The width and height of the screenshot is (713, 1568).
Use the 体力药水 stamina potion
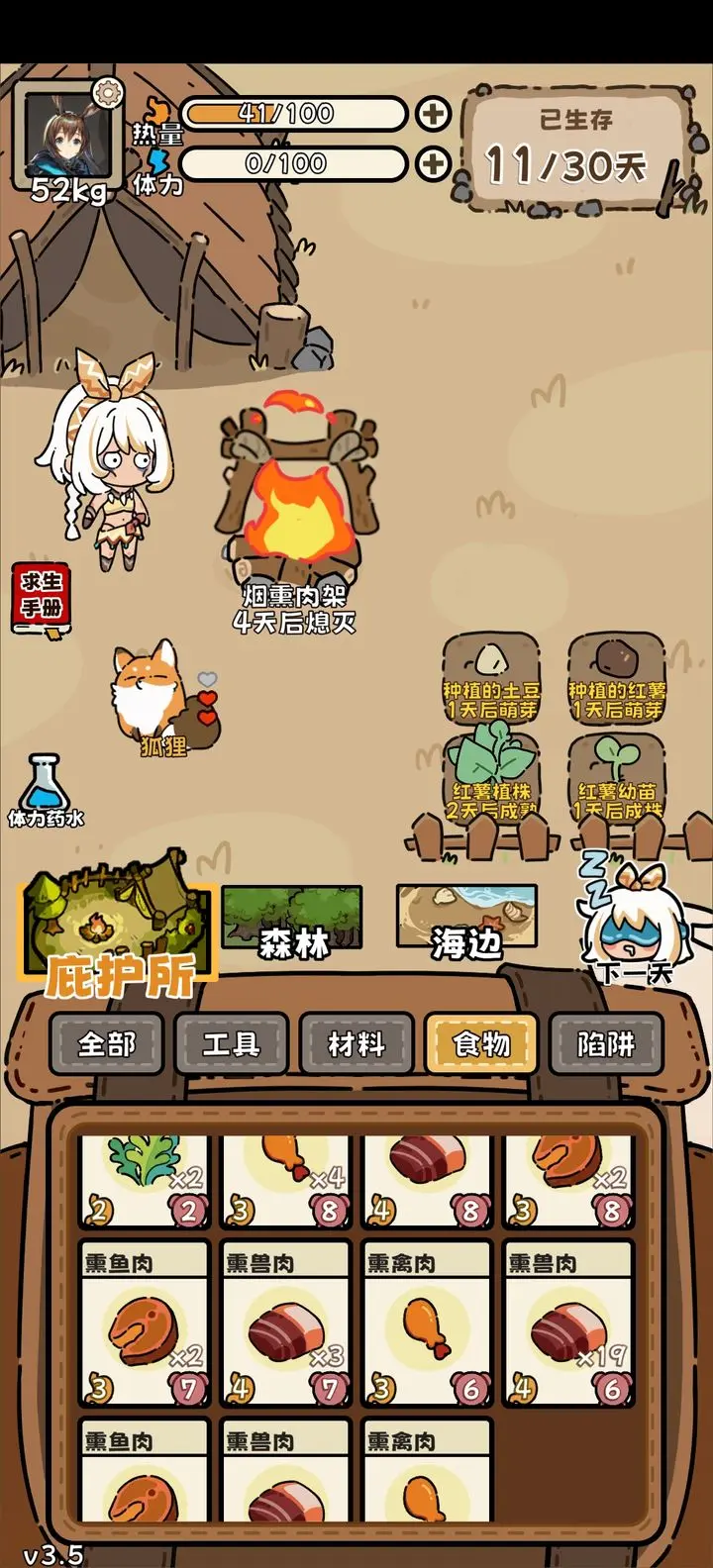coord(45,789)
